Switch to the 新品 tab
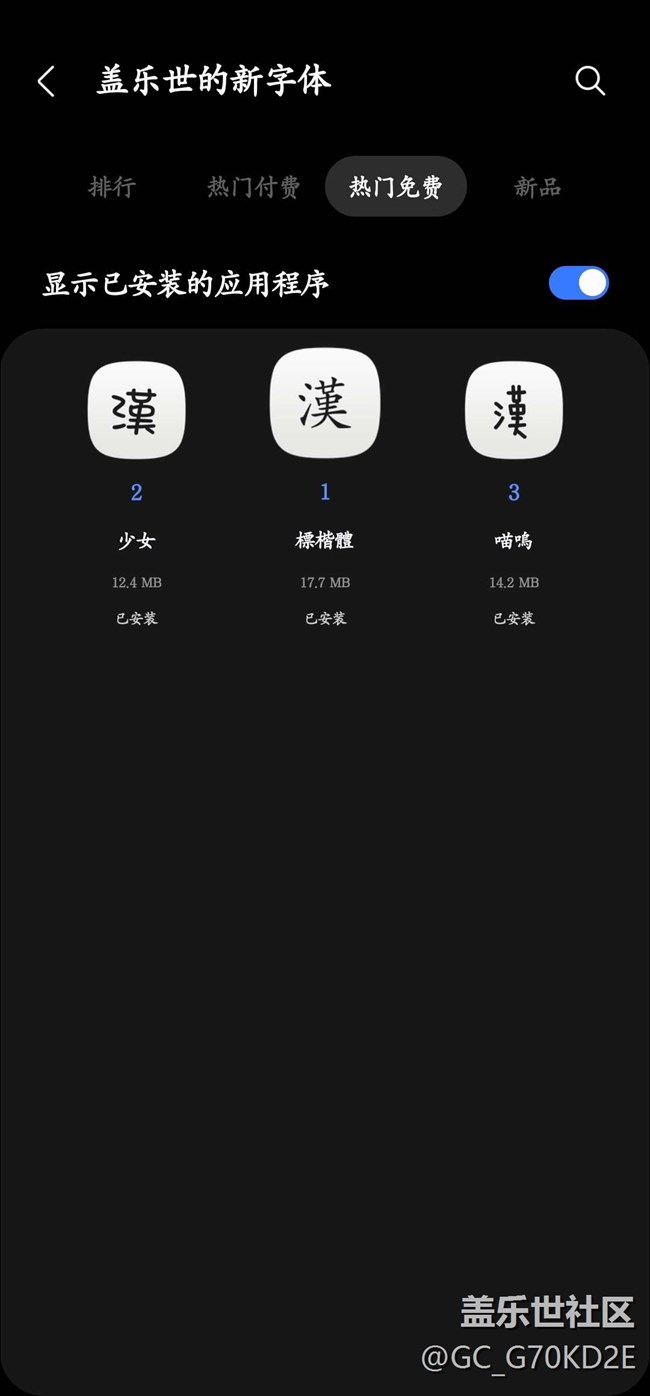 click(x=538, y=187)
